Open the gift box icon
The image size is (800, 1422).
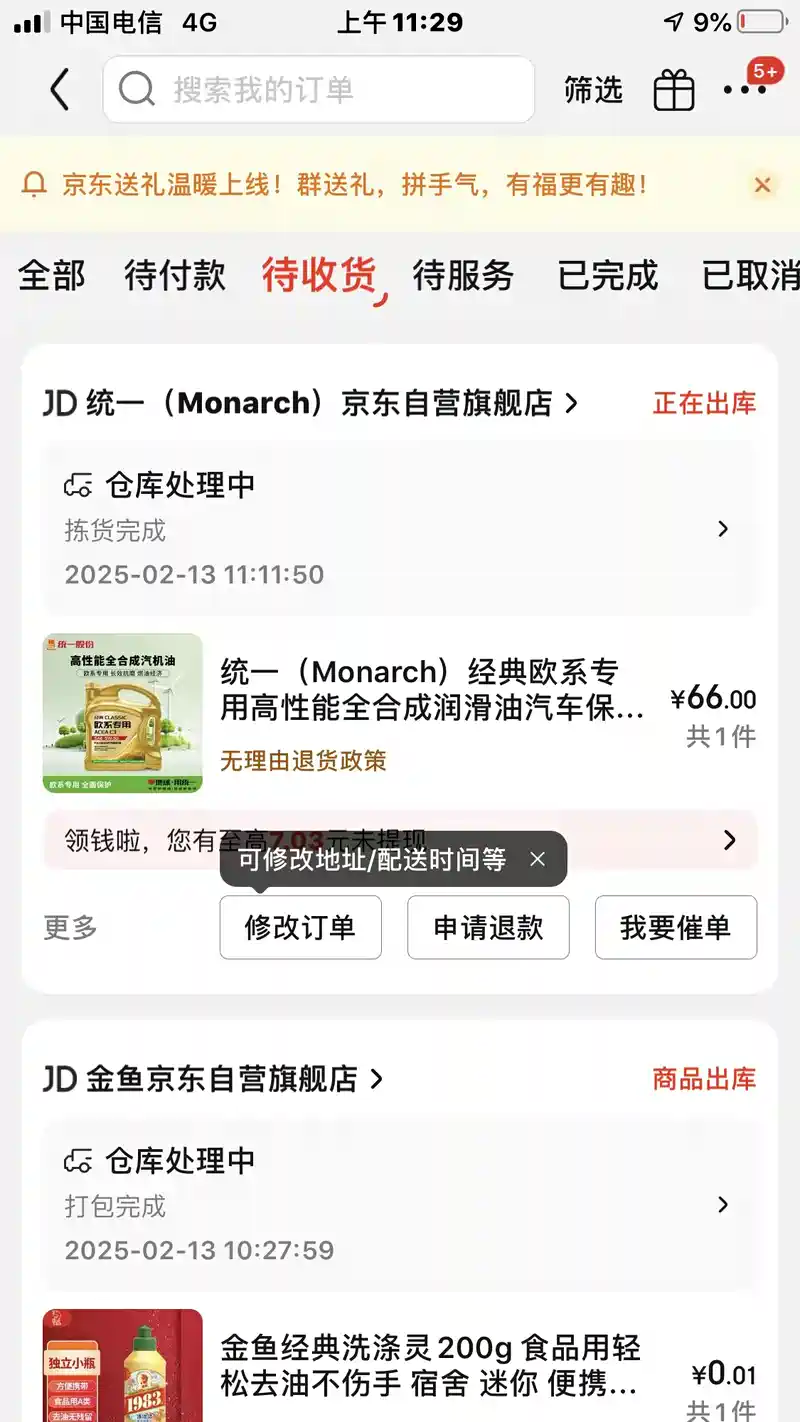pos(673,91)
